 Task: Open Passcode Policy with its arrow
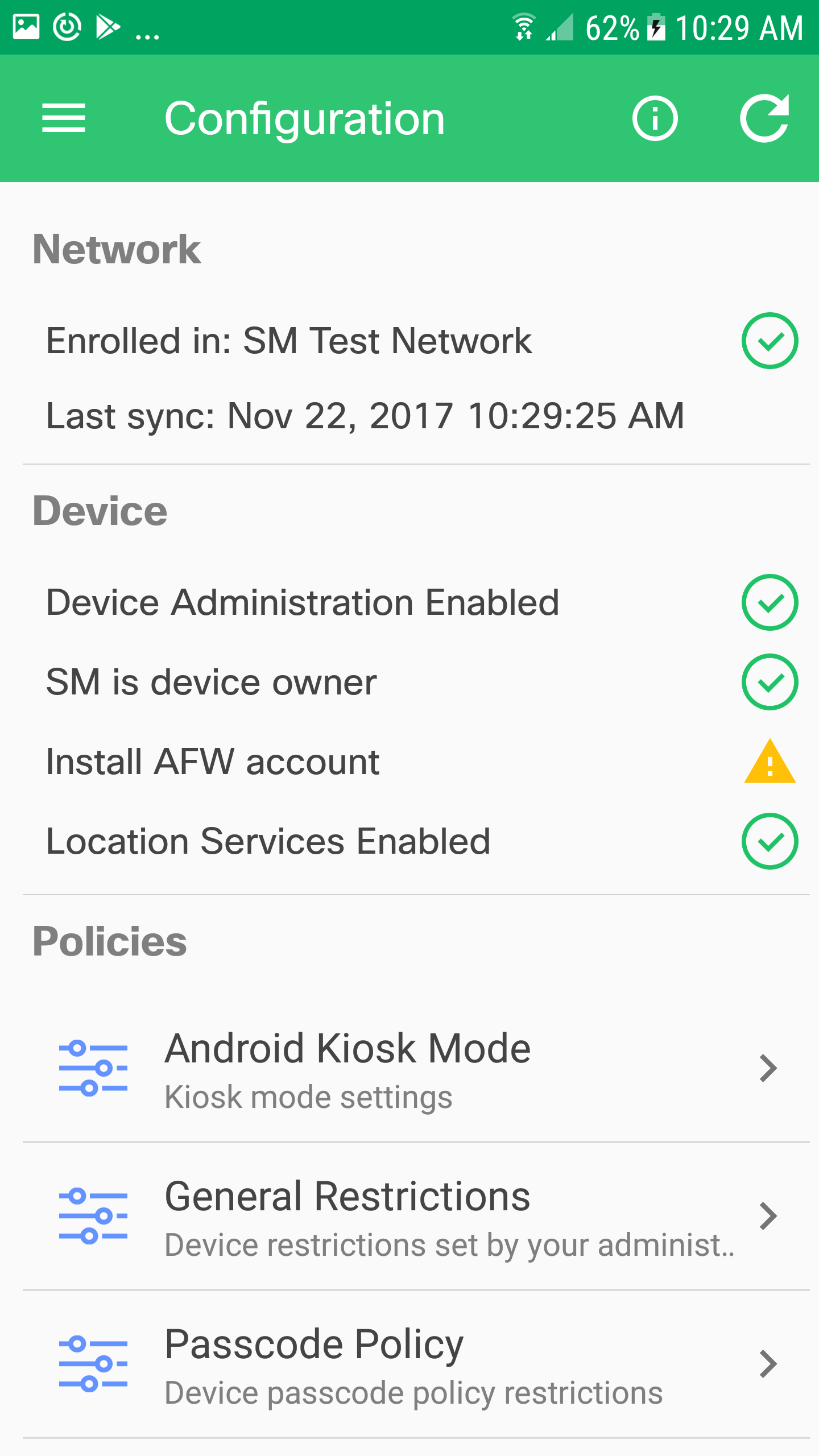768,1363
